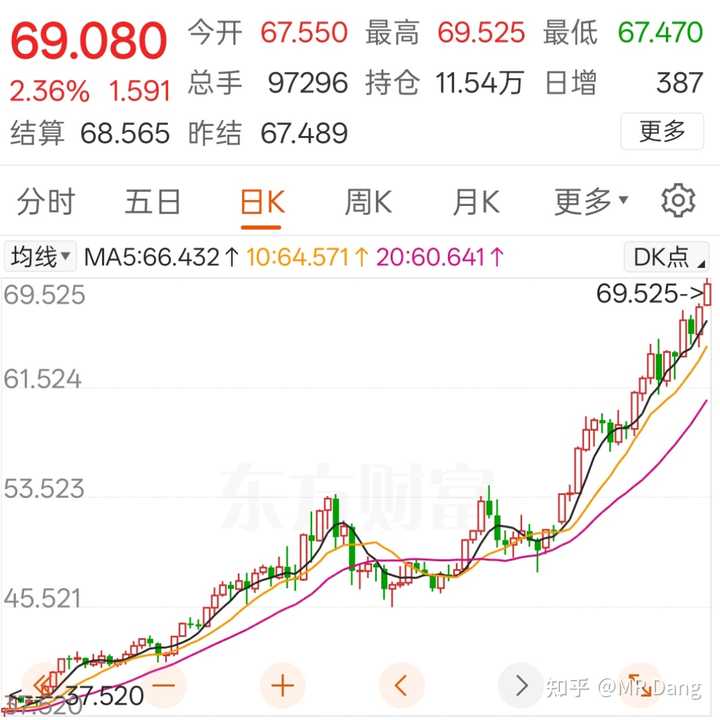Move chart right with the right arrow

[520, 686]
